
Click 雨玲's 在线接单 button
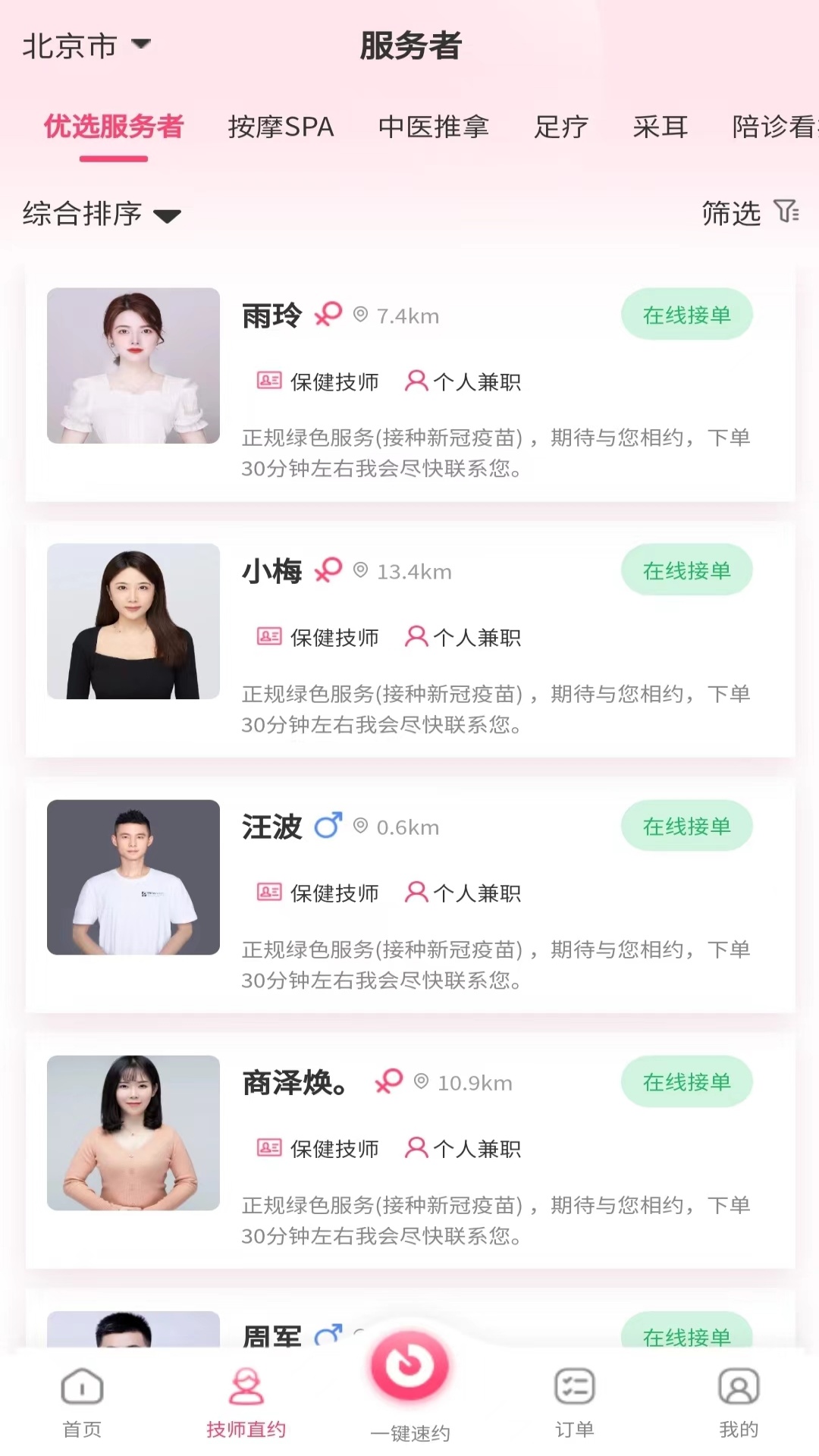(686, 314)
